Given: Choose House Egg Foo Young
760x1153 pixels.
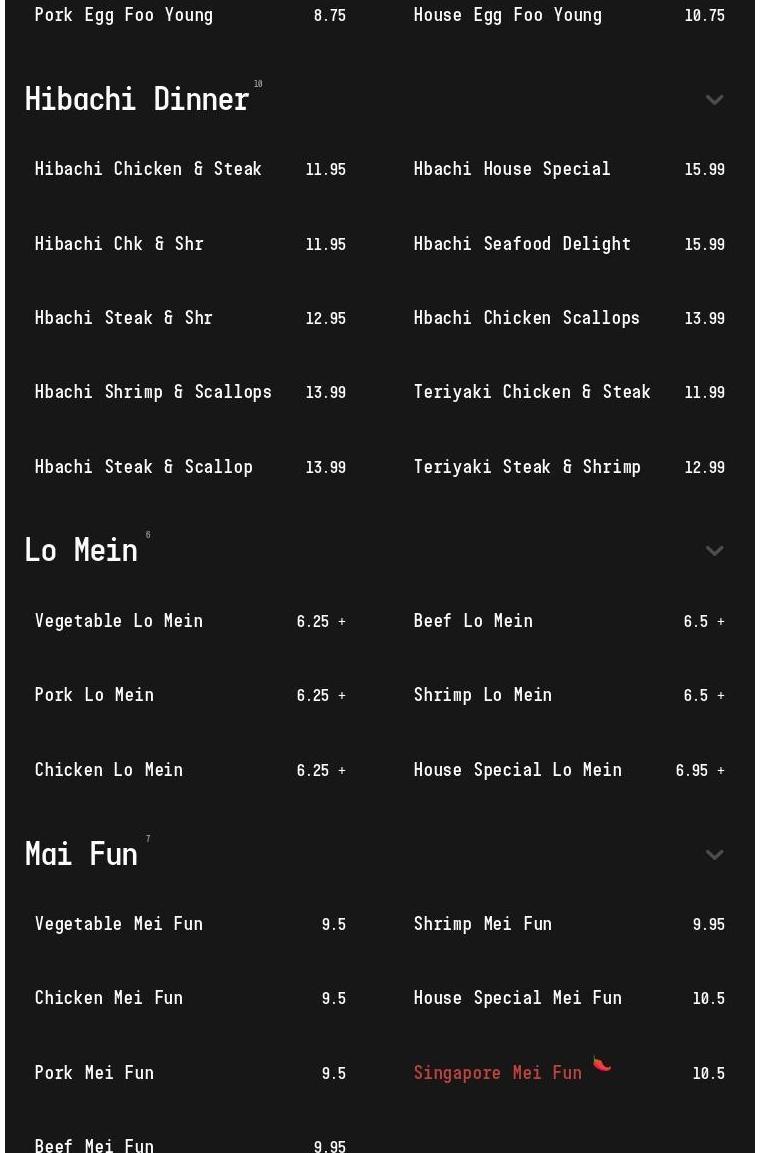Looking at the screenshot, I should tap(508, 15).
